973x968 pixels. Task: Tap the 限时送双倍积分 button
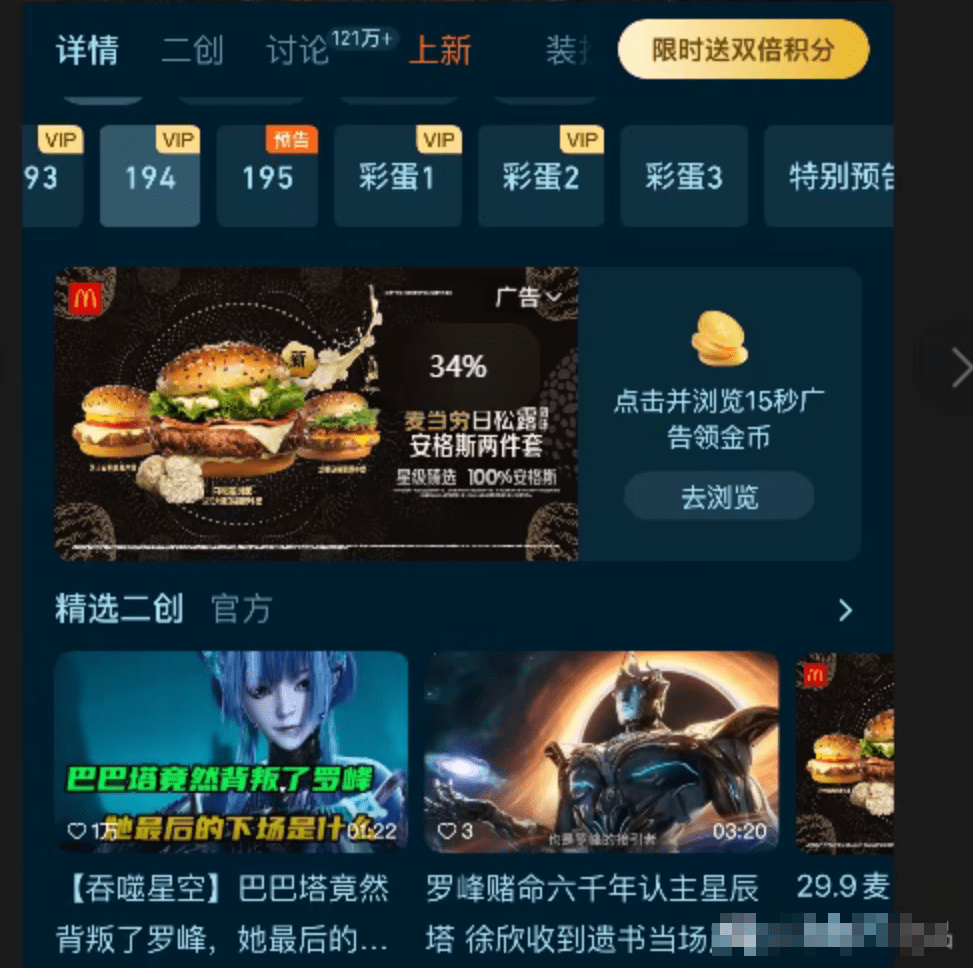pyautogui.click(x=743, y=49)
